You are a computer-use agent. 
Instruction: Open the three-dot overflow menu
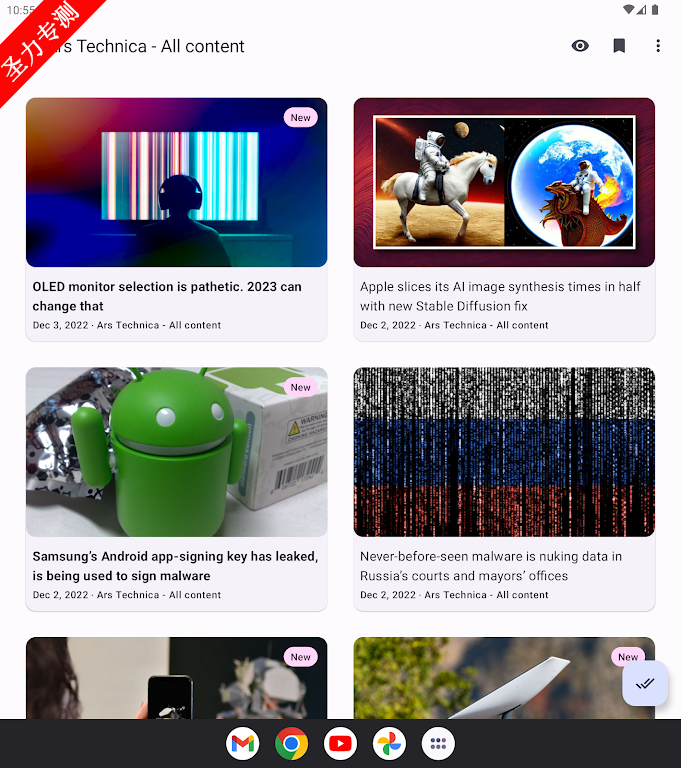657,46
